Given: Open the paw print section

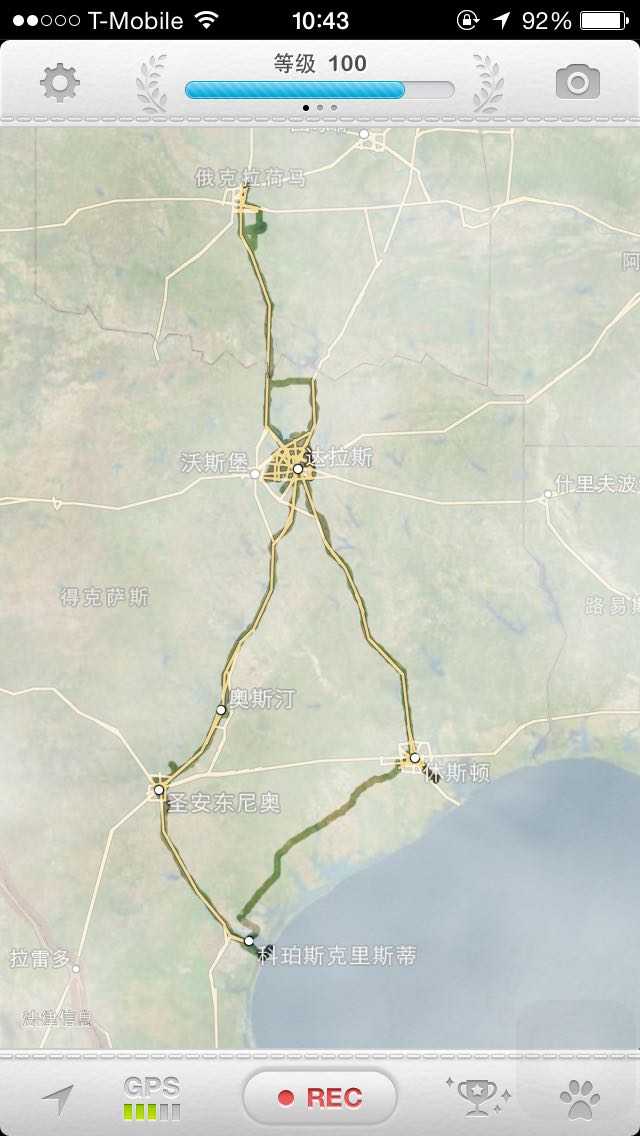Looking at the screenshot, I should (x=580, y=1098).
